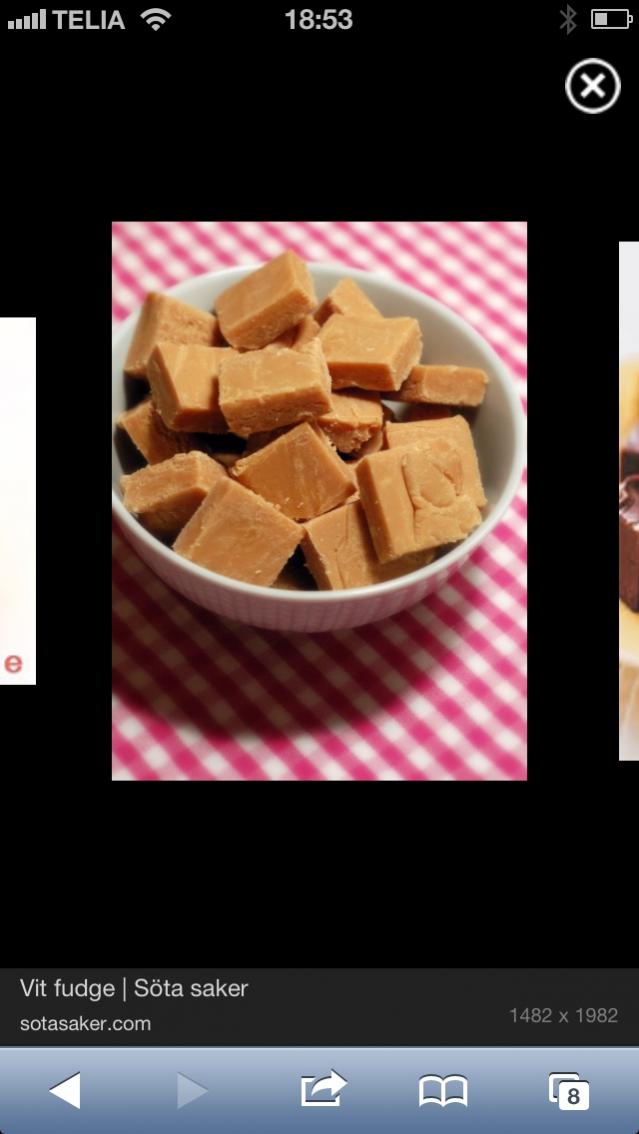This screenshot has width=639, height=1134.
Task: Open the share menu
Action: (x=323, y=1089)
